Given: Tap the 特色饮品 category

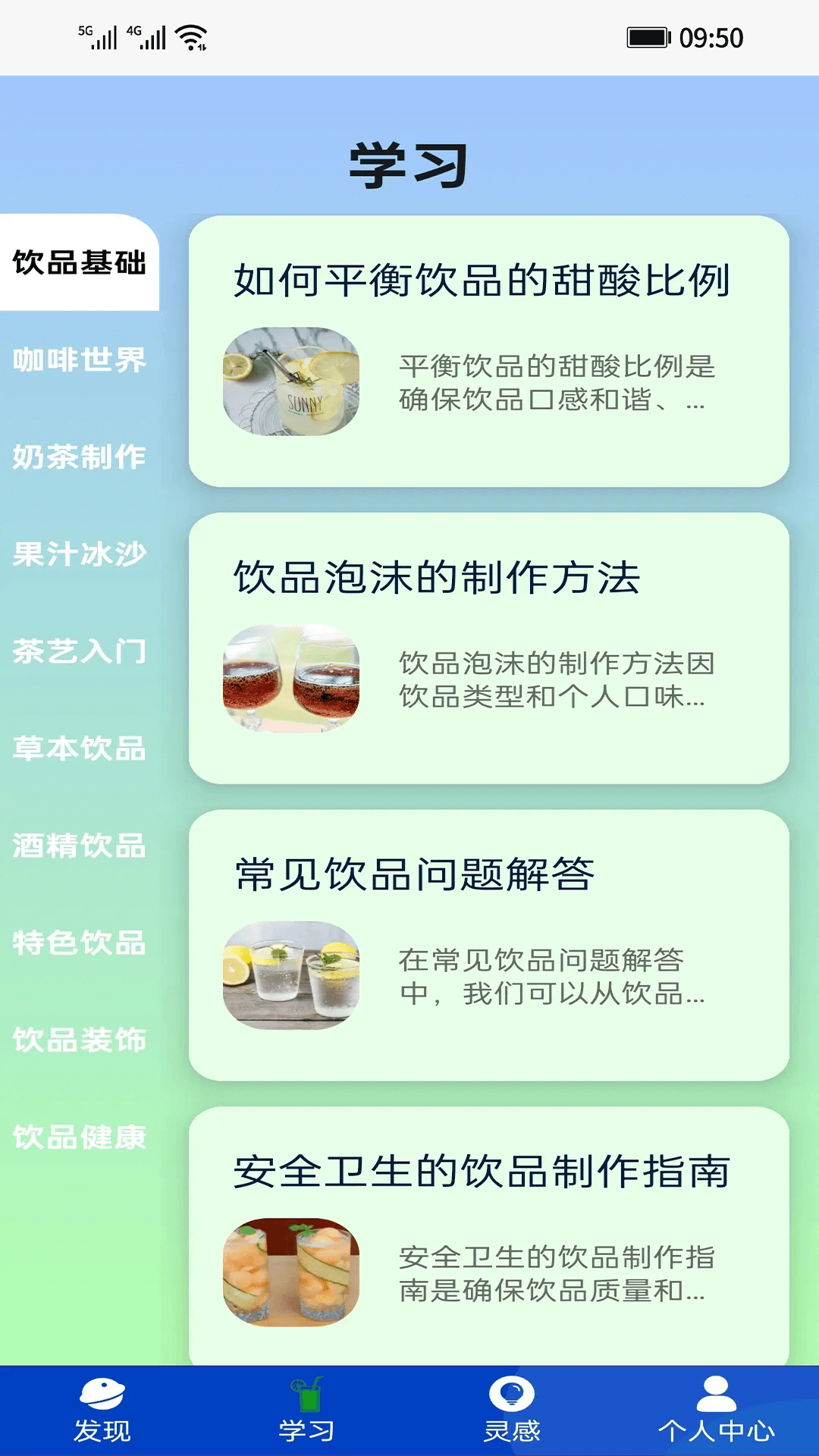Looking at the screenshot, I should [x=79, y=943].
